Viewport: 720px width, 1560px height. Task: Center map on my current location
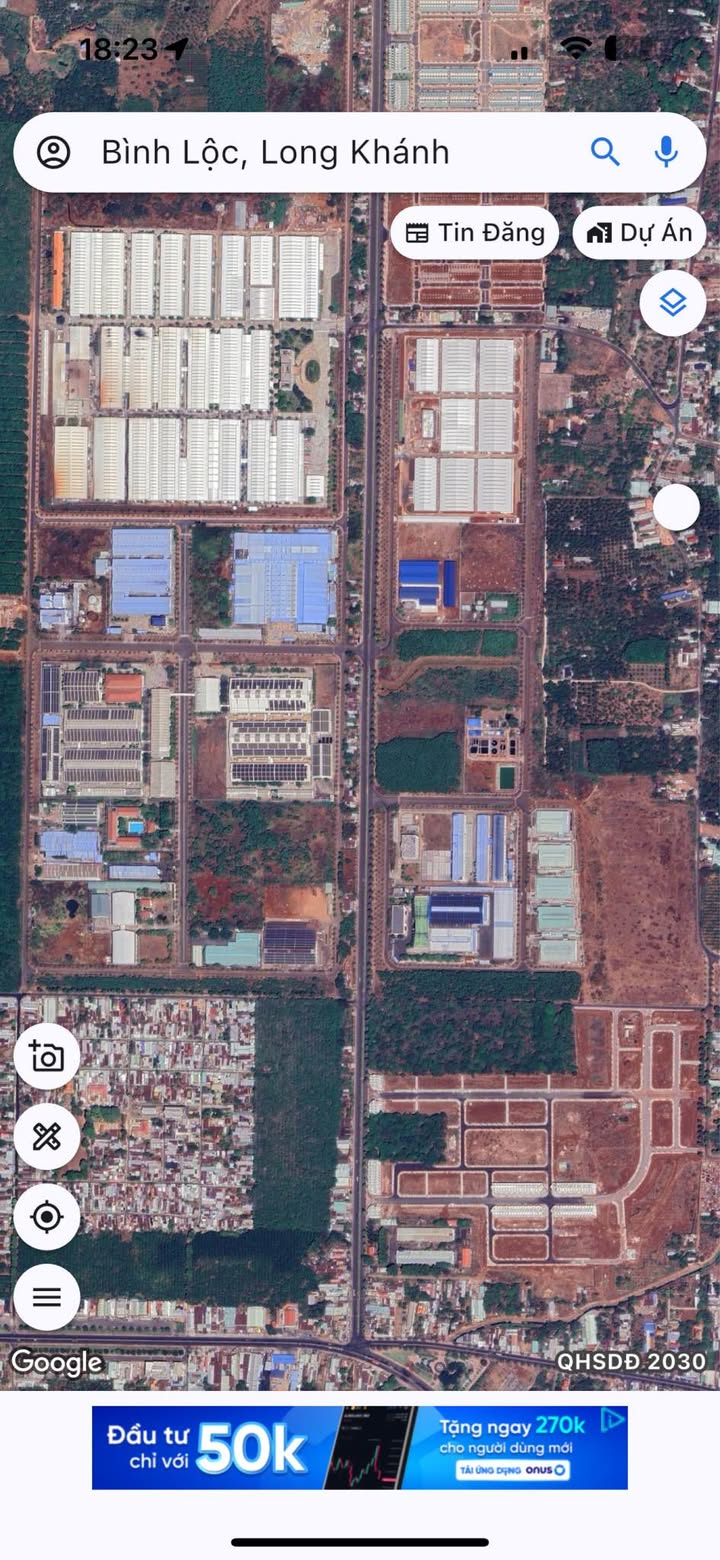point(47,1217)
